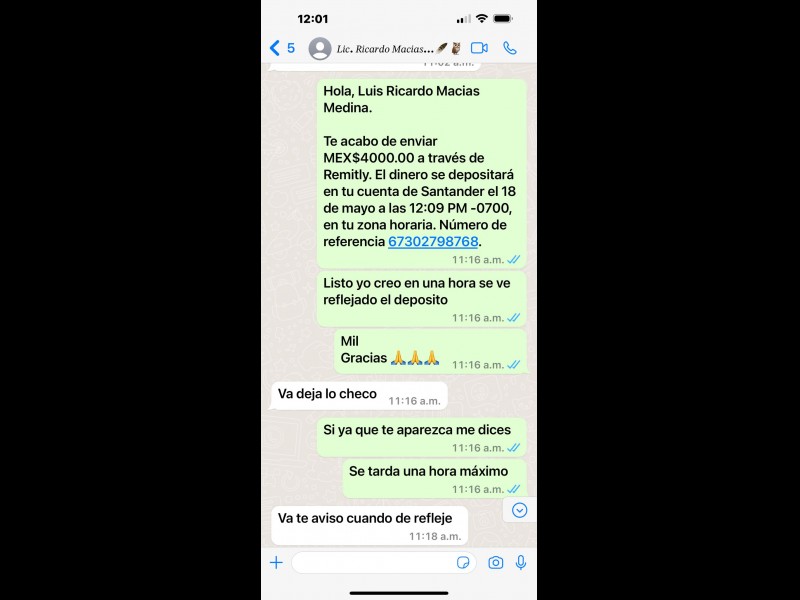The image size is (800, 600).
Task: Open the attachment plus menu
Action: pyautogui.click(x=277, y=563)
